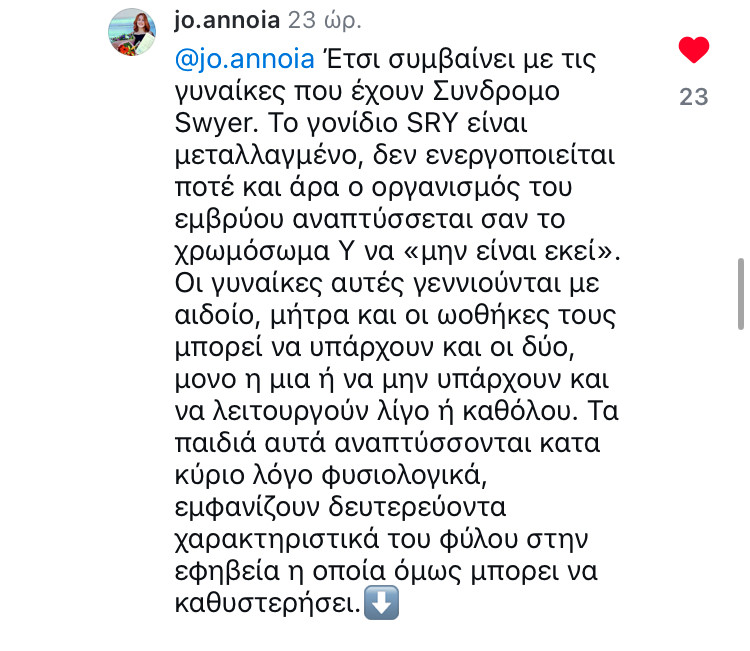Unlike the comment via the red heart
The image size is (750, 651).
[693, 49]
